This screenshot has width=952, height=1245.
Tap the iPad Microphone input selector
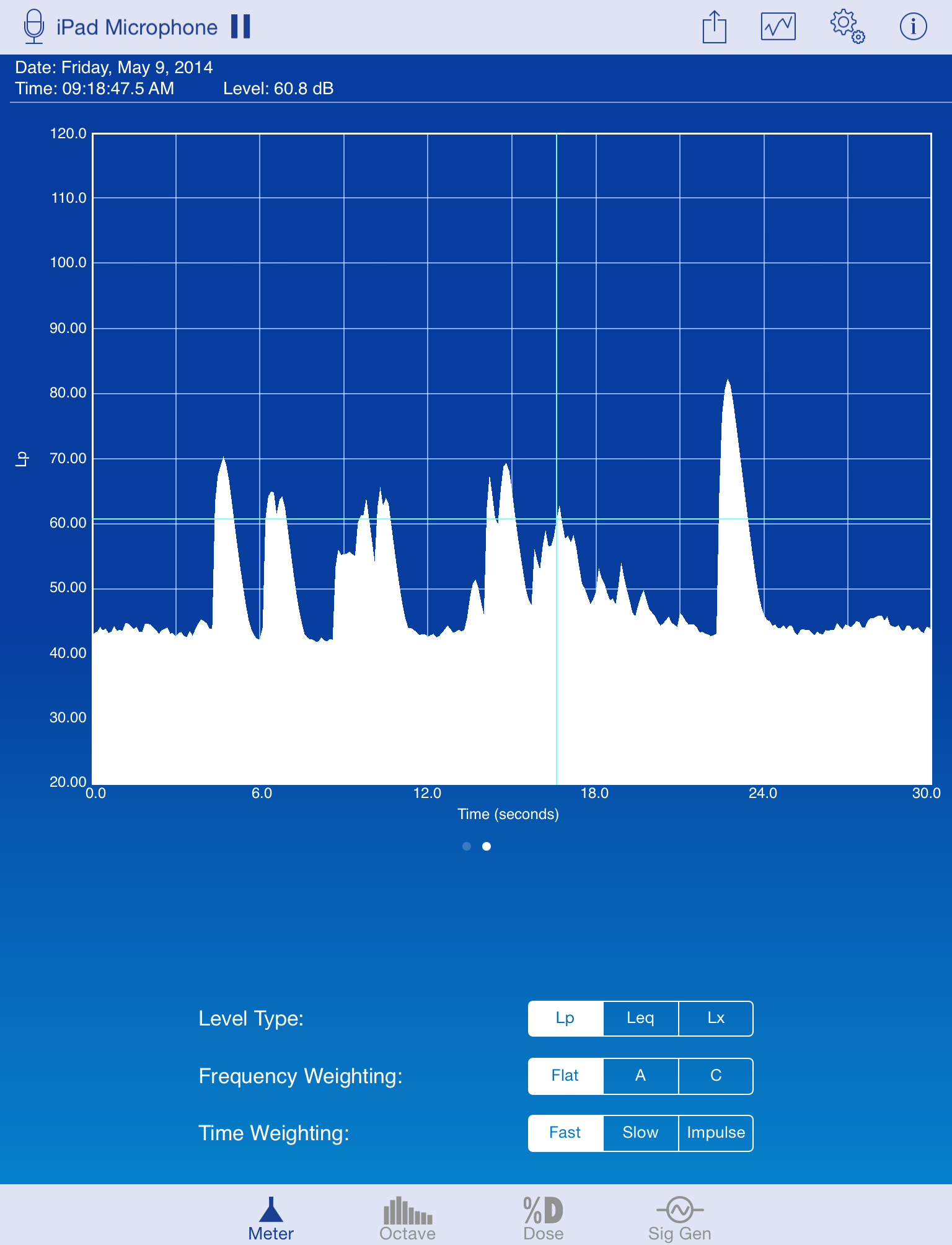click(x=121, y=27)
